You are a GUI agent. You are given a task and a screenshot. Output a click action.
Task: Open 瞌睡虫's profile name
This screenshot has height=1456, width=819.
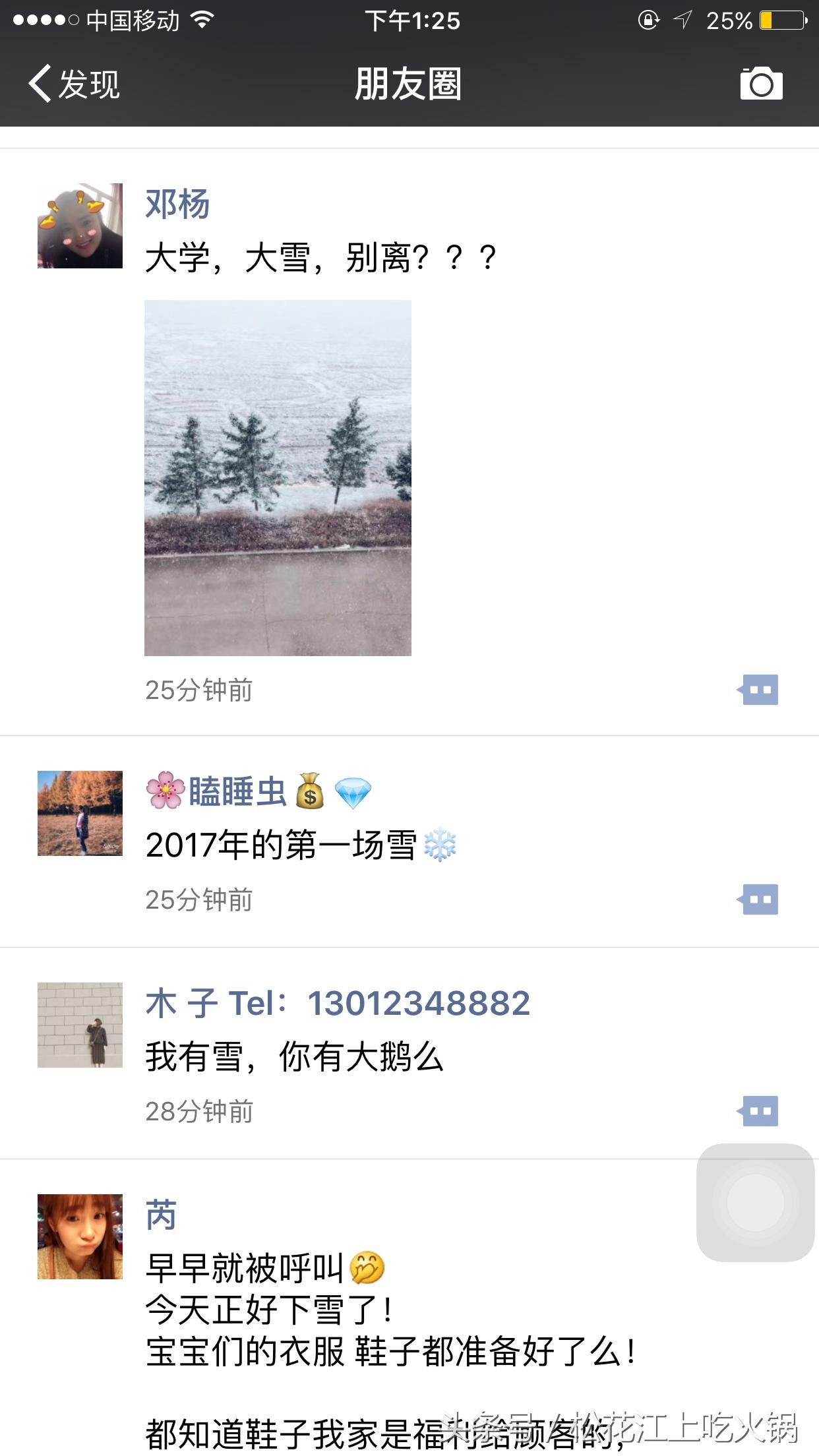pos(237,791)
